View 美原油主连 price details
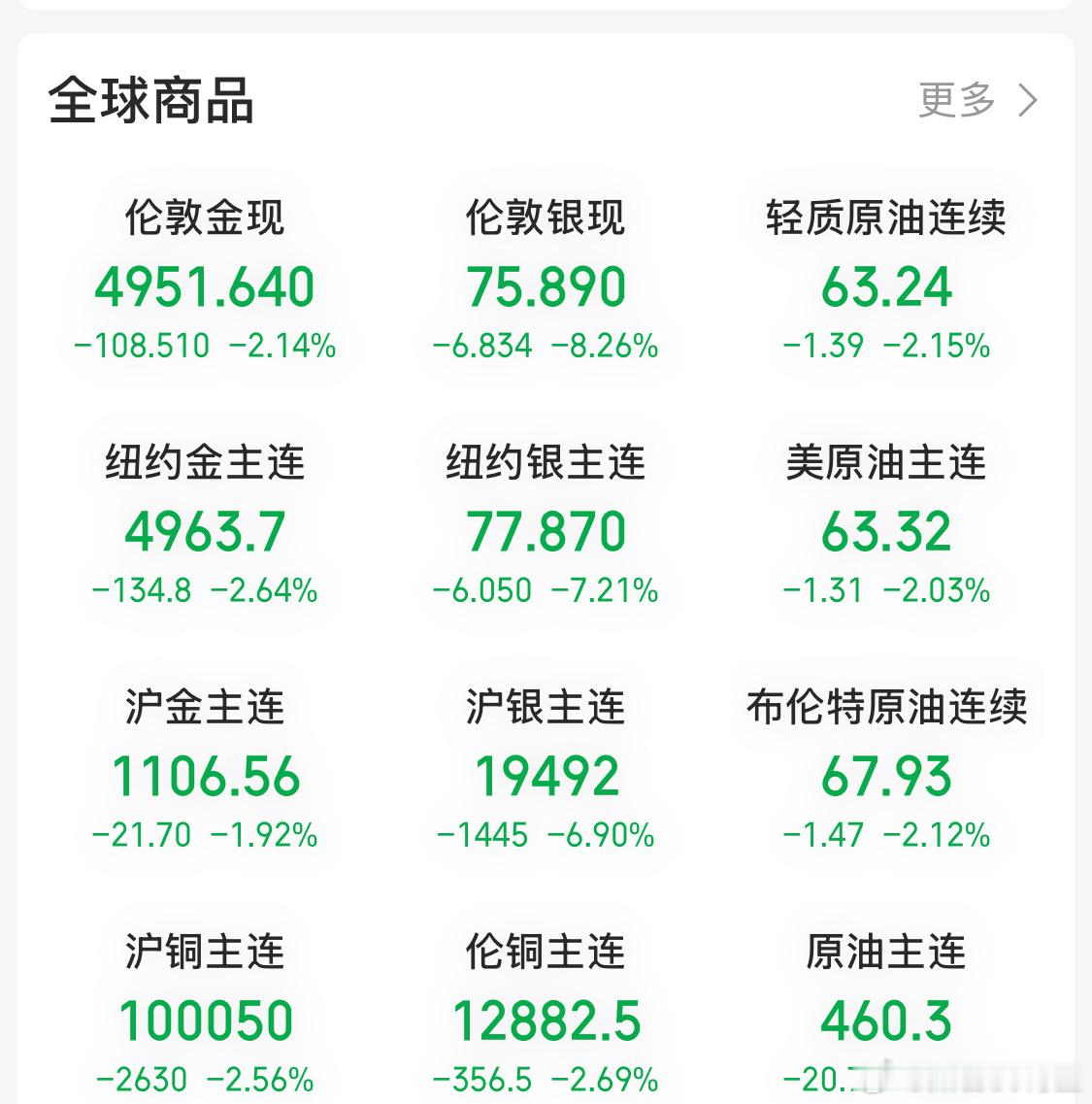The width and height of the screenshot is (1092, 1104). pyautogui.click(x=886, y=531)
